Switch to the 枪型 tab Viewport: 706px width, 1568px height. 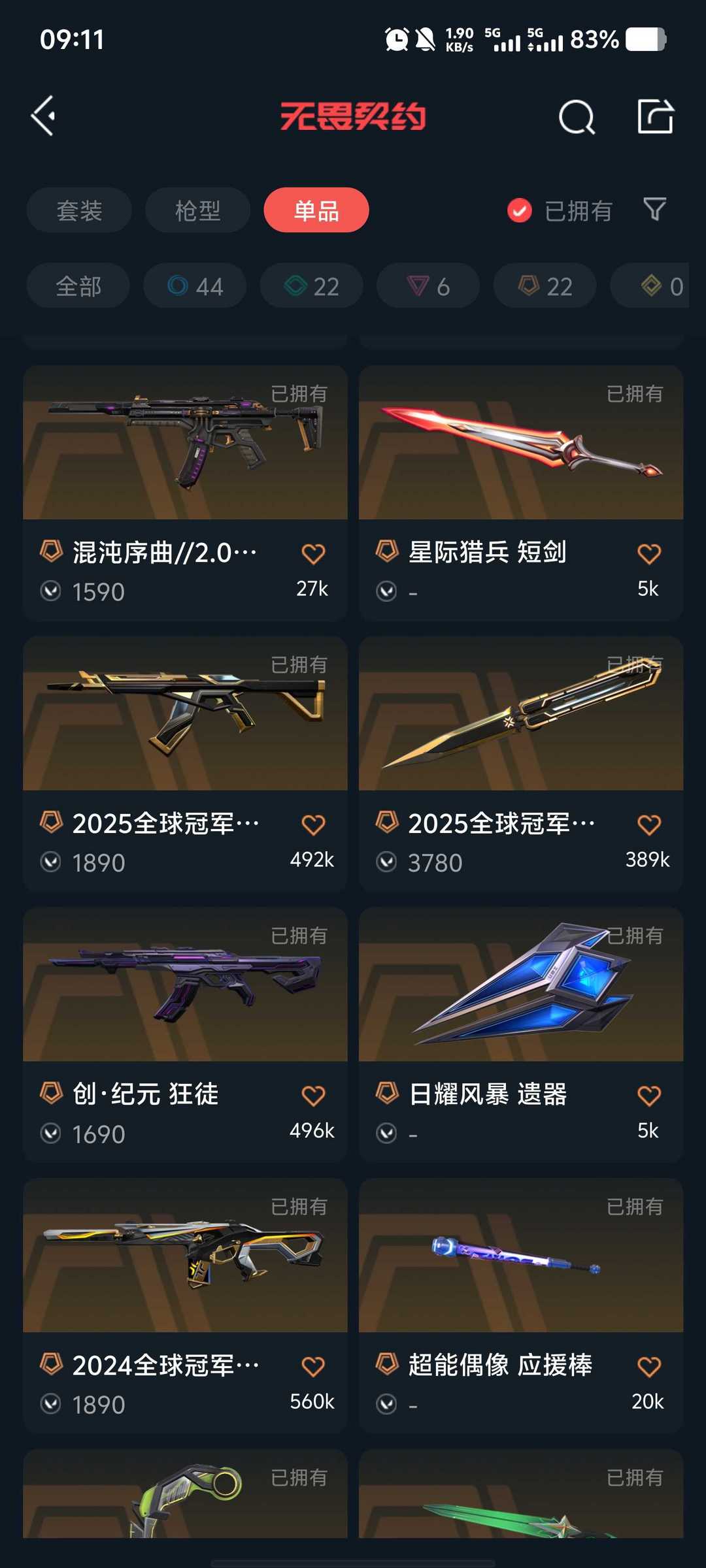197,210
